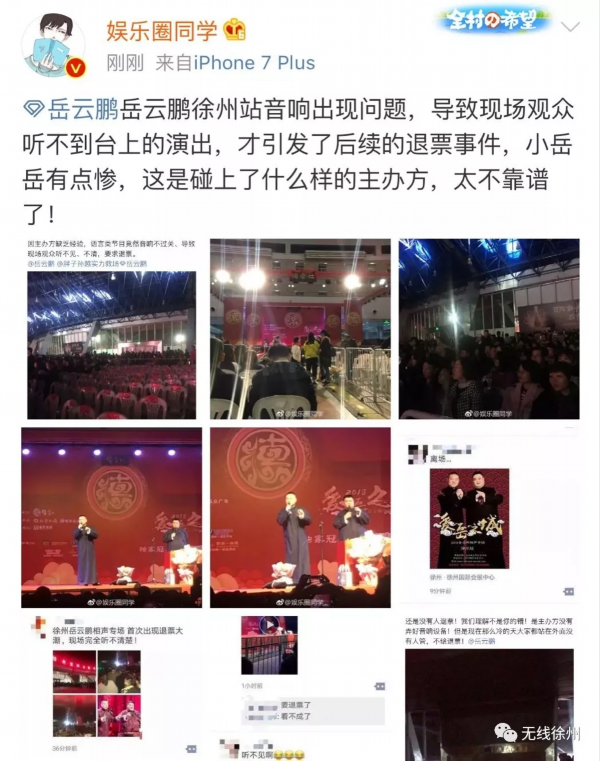
Task: View the photo of the crowd in the dark hall
Action: point(488,328)
